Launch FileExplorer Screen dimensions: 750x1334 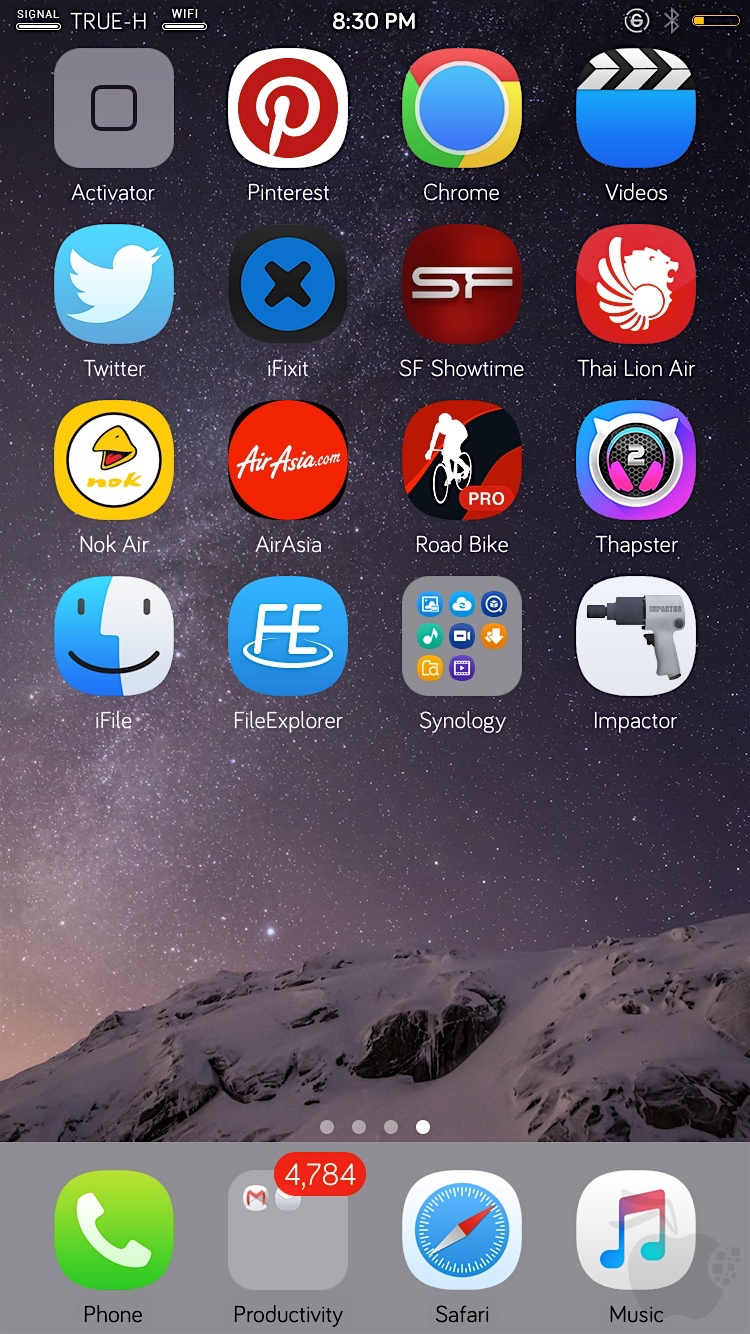point(288,636)
